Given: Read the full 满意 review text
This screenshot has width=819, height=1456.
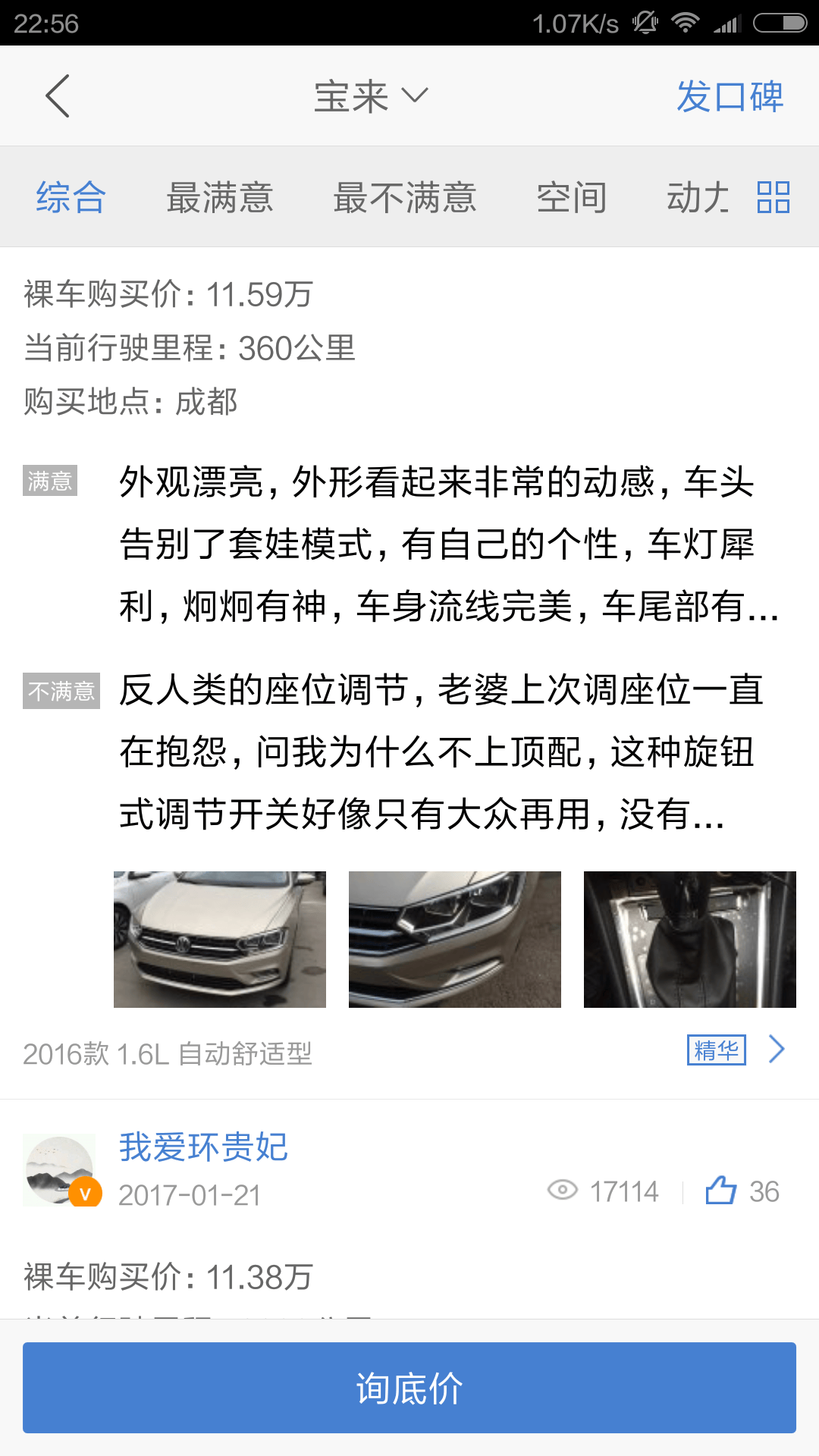Looking at the screenshot, I should click(449, 544).
